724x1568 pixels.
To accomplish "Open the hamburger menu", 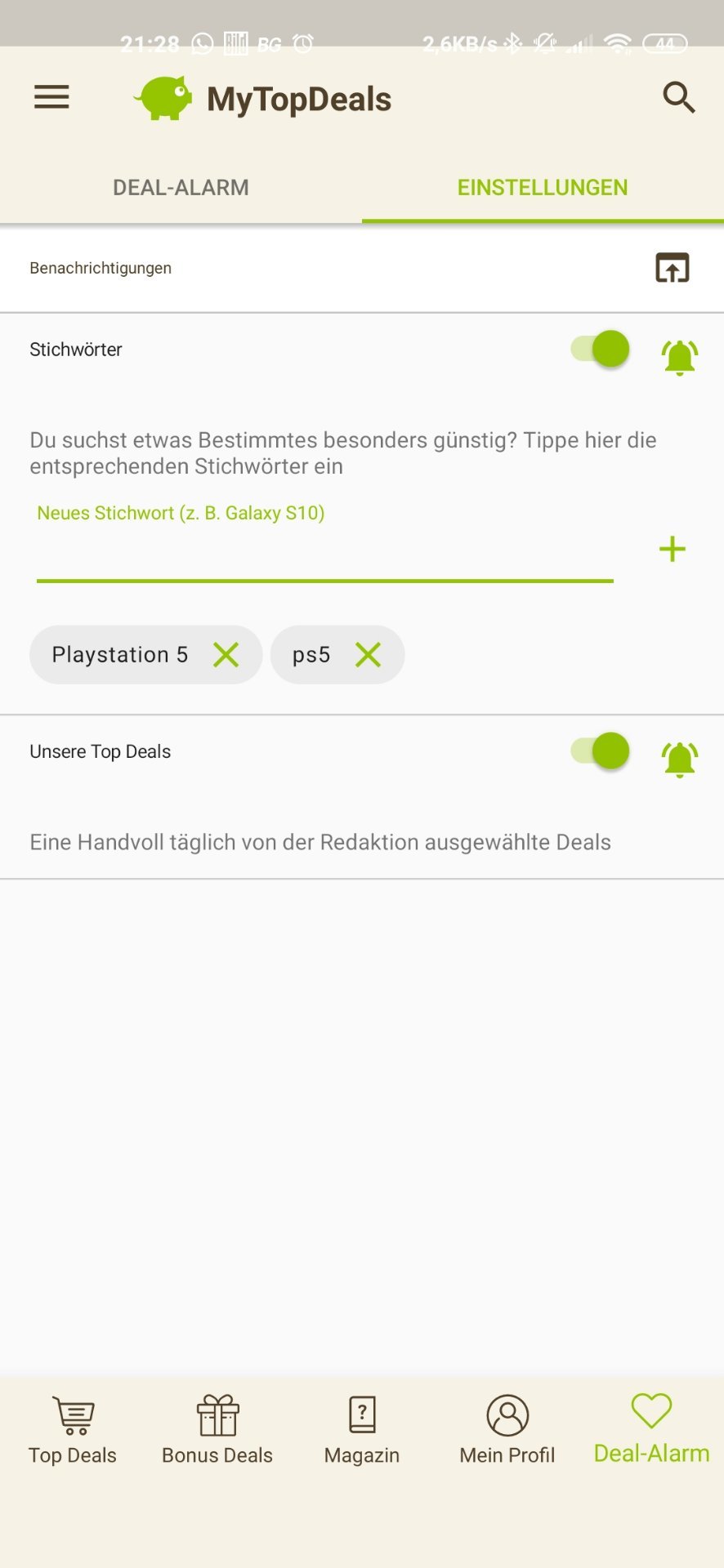I will (51, 98).
